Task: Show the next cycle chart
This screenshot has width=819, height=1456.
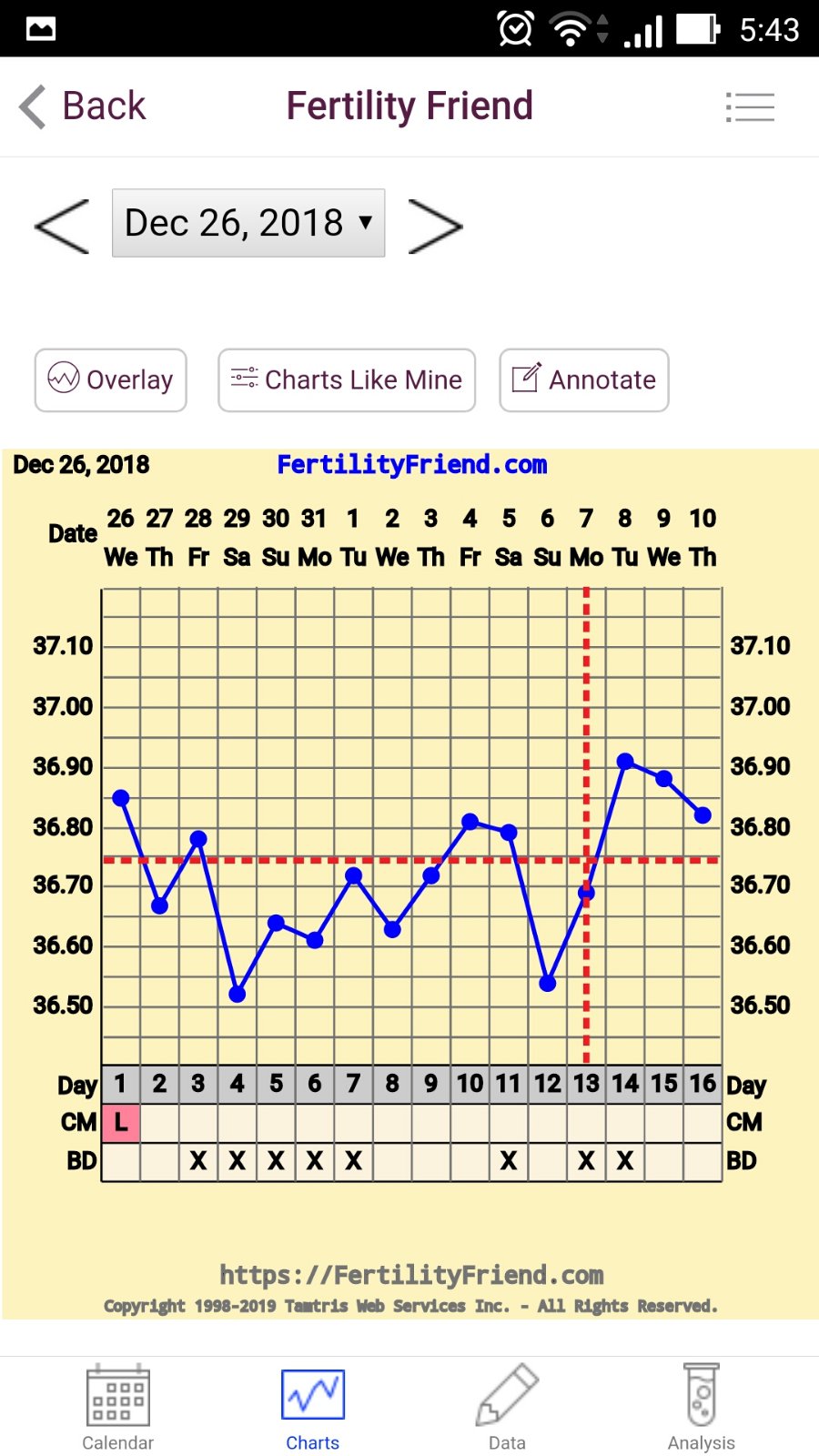Action: (x=435, y=226)
